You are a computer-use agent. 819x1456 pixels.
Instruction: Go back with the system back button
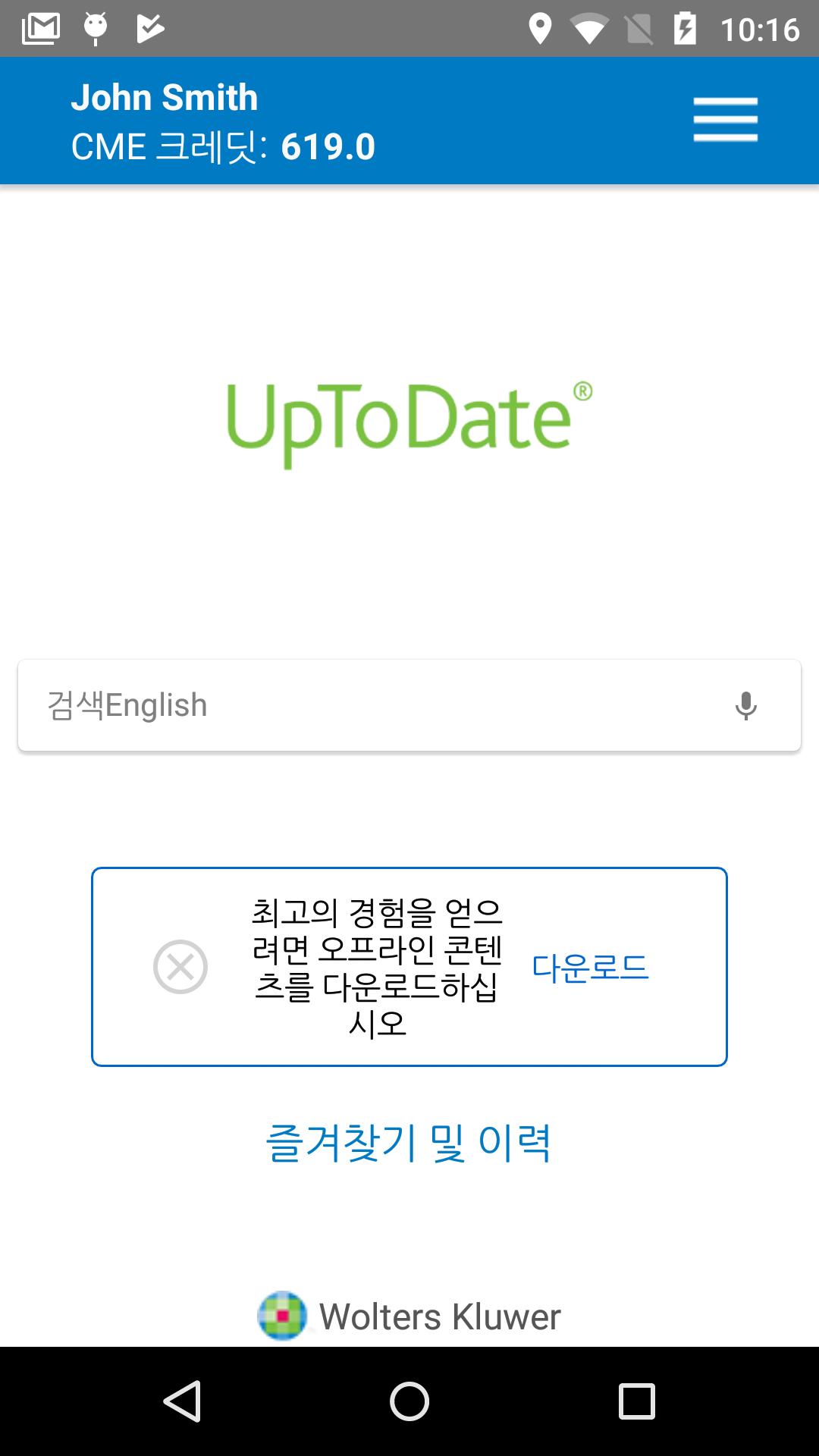click(182, 1401)
